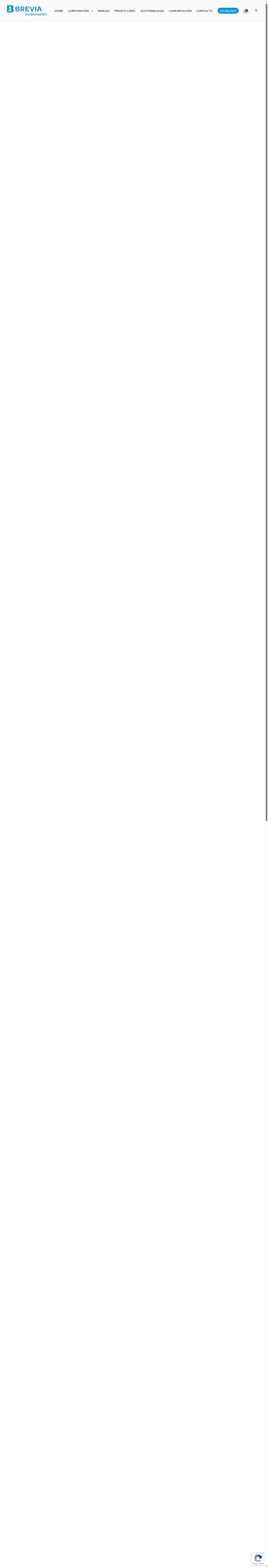Tap the blue Catálogo button
Screen dimensions: 268x1568
click(228, 11)
